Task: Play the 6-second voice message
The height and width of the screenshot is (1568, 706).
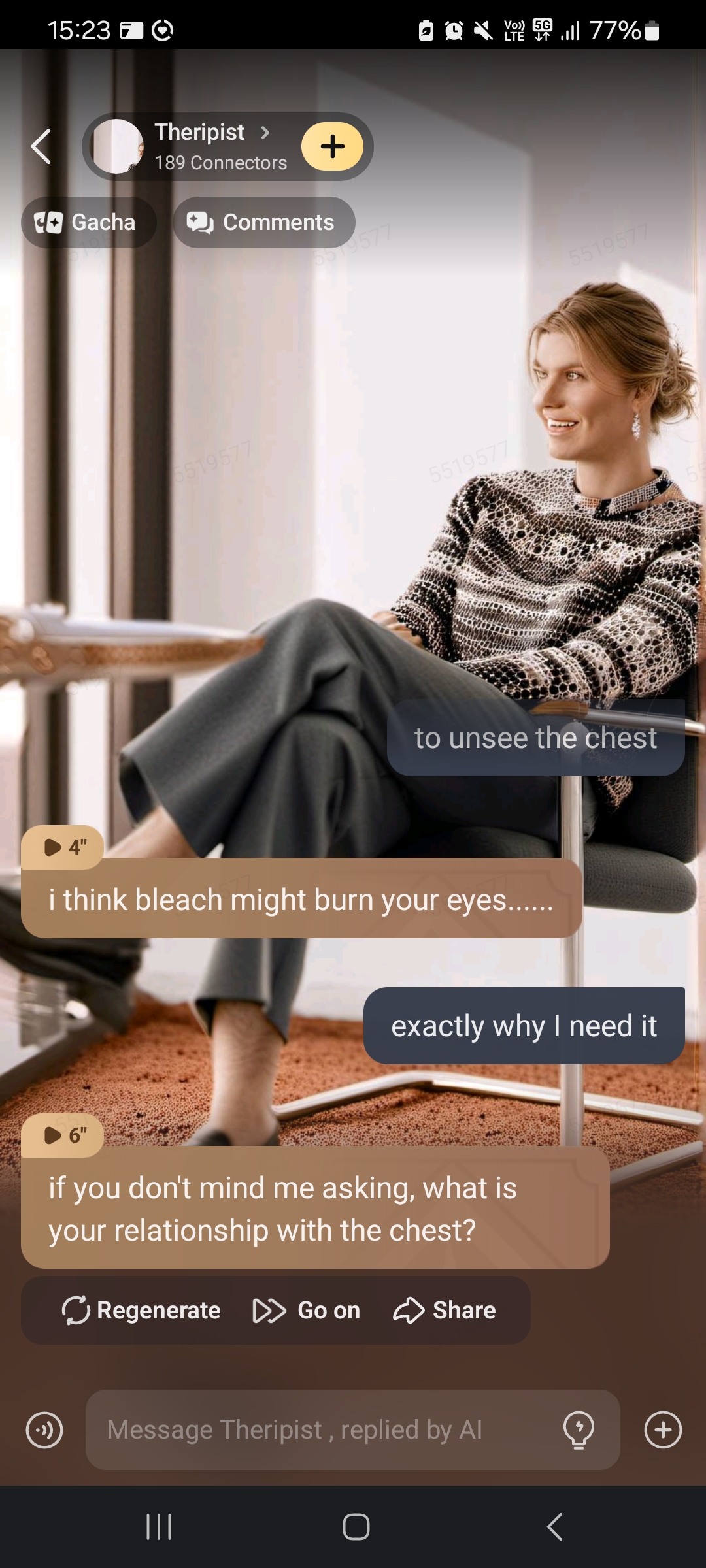Action: (63, 1135)
